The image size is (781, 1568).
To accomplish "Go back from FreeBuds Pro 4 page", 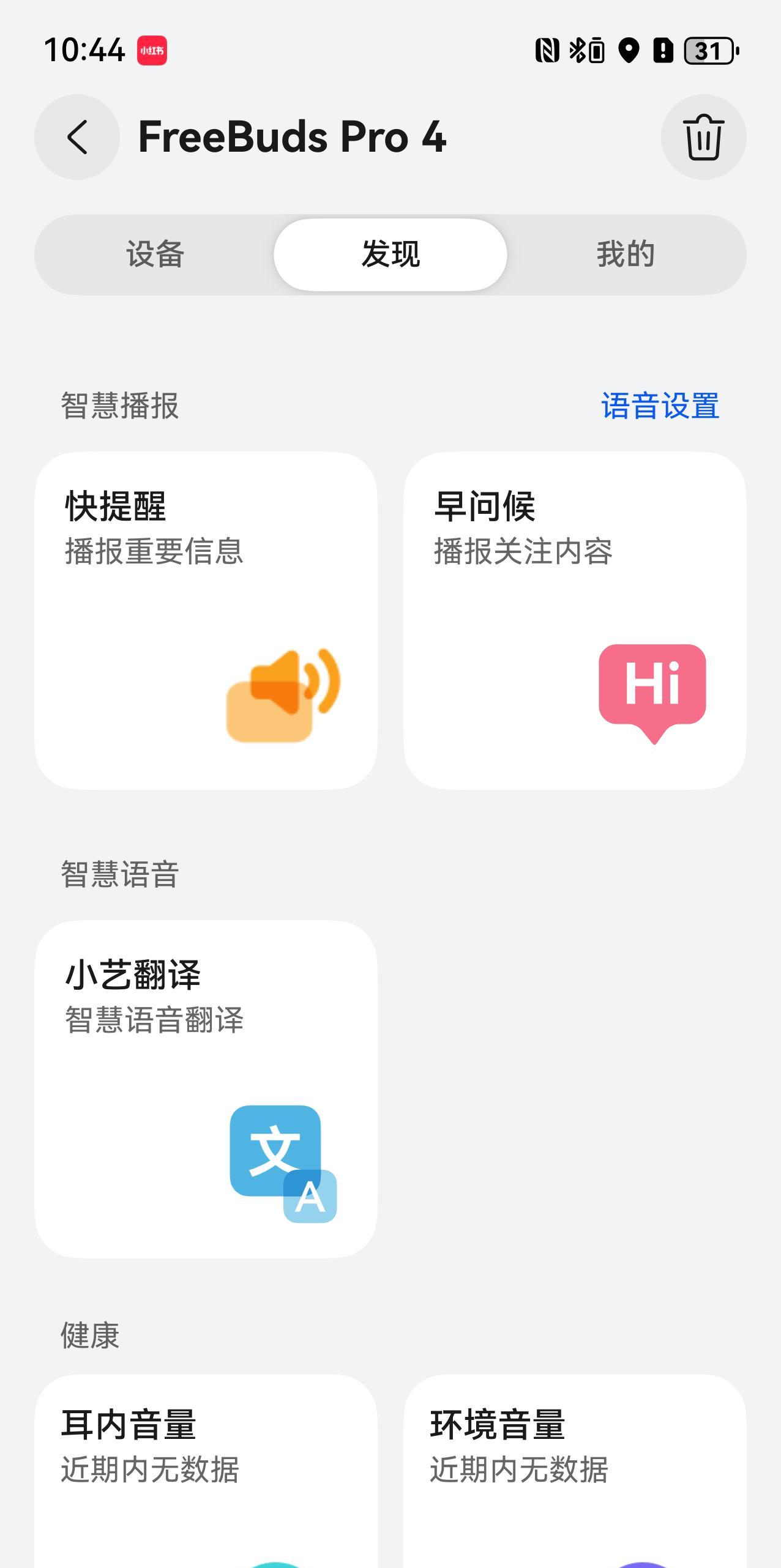I will (x=77, y=137).
